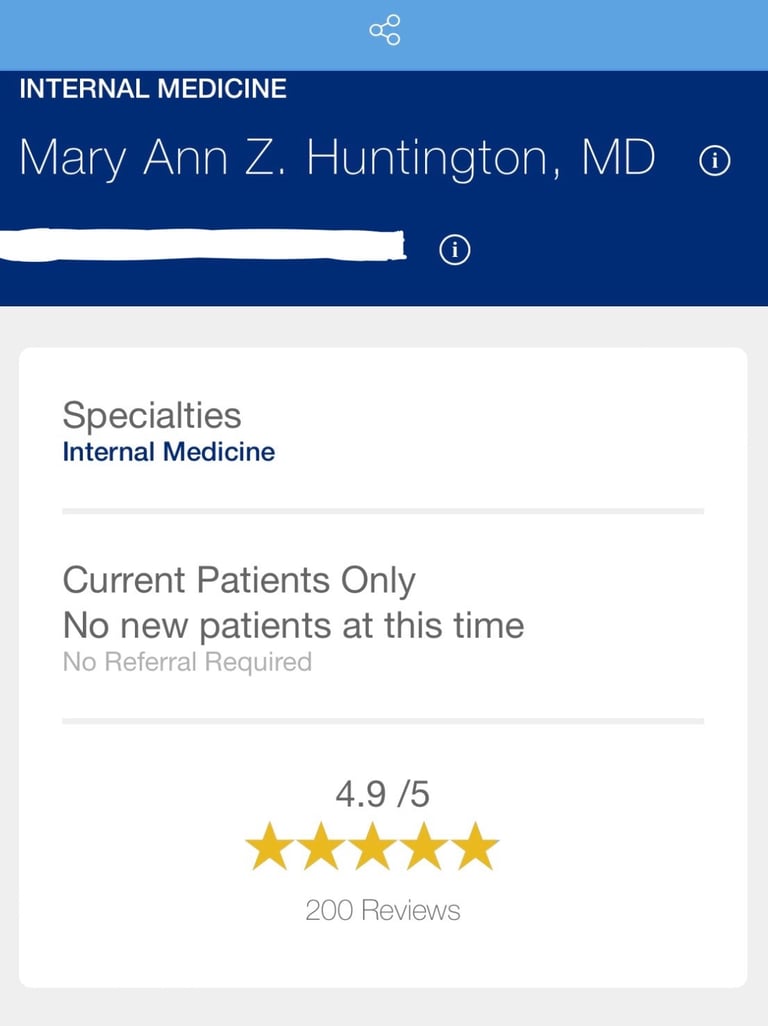Share this doctor's profile
This screenshot has width=768, height=1026.
tap(384, 30)
